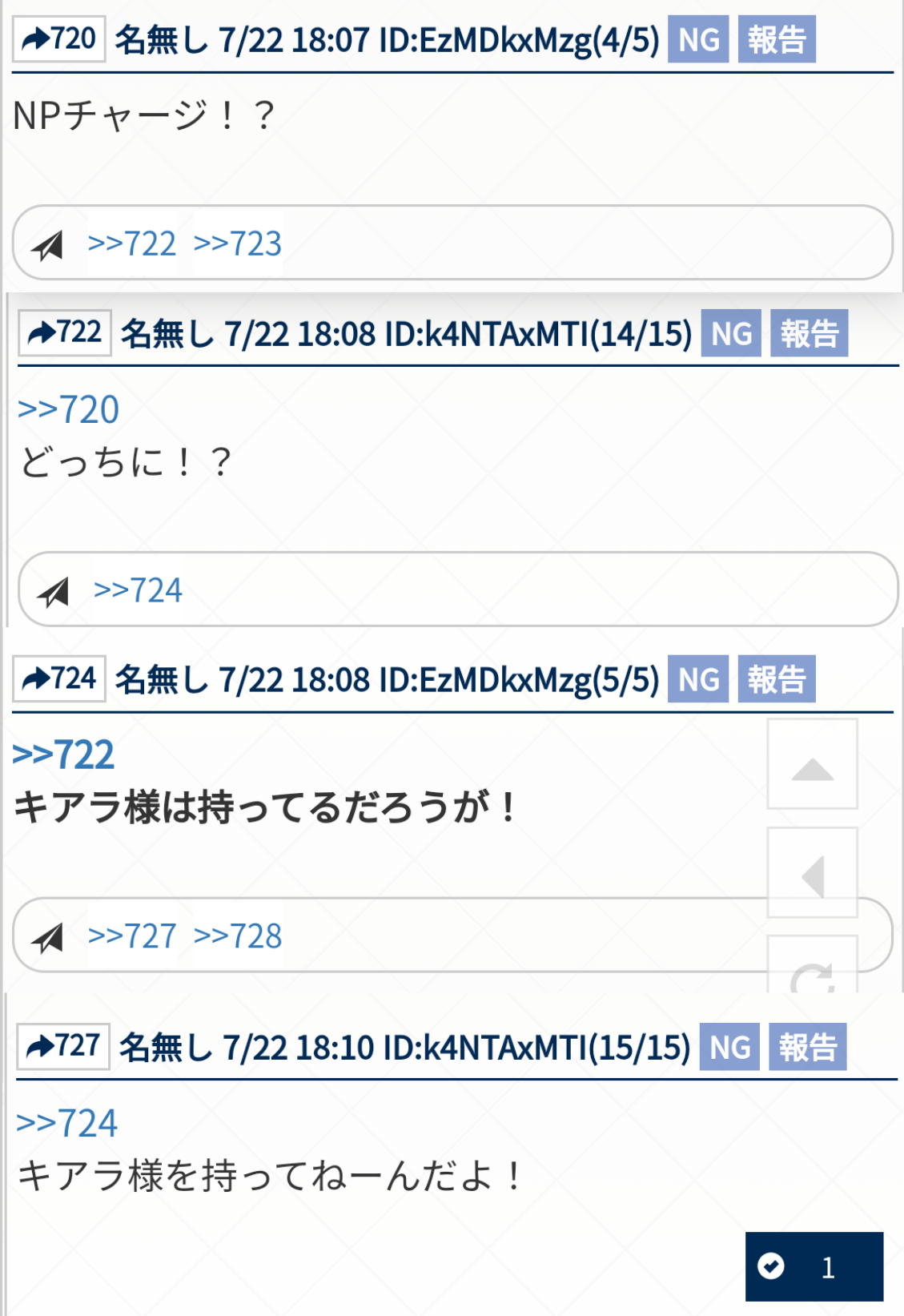The height and width of the screenshot is (1316, 904).
Task: Tap NG button on post 724
Action: pyautogui.click(x=698, y=679)
